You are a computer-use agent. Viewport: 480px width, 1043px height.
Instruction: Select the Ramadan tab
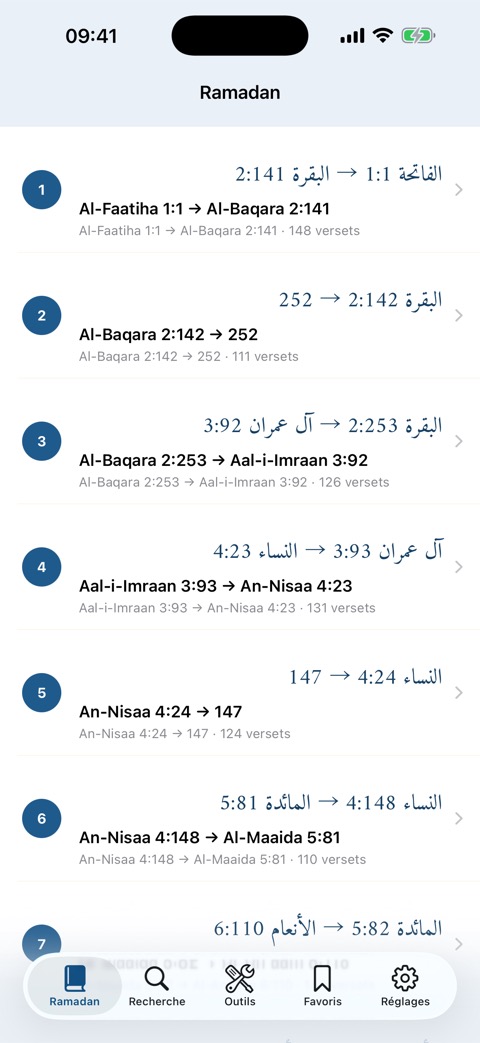[74, 986]
